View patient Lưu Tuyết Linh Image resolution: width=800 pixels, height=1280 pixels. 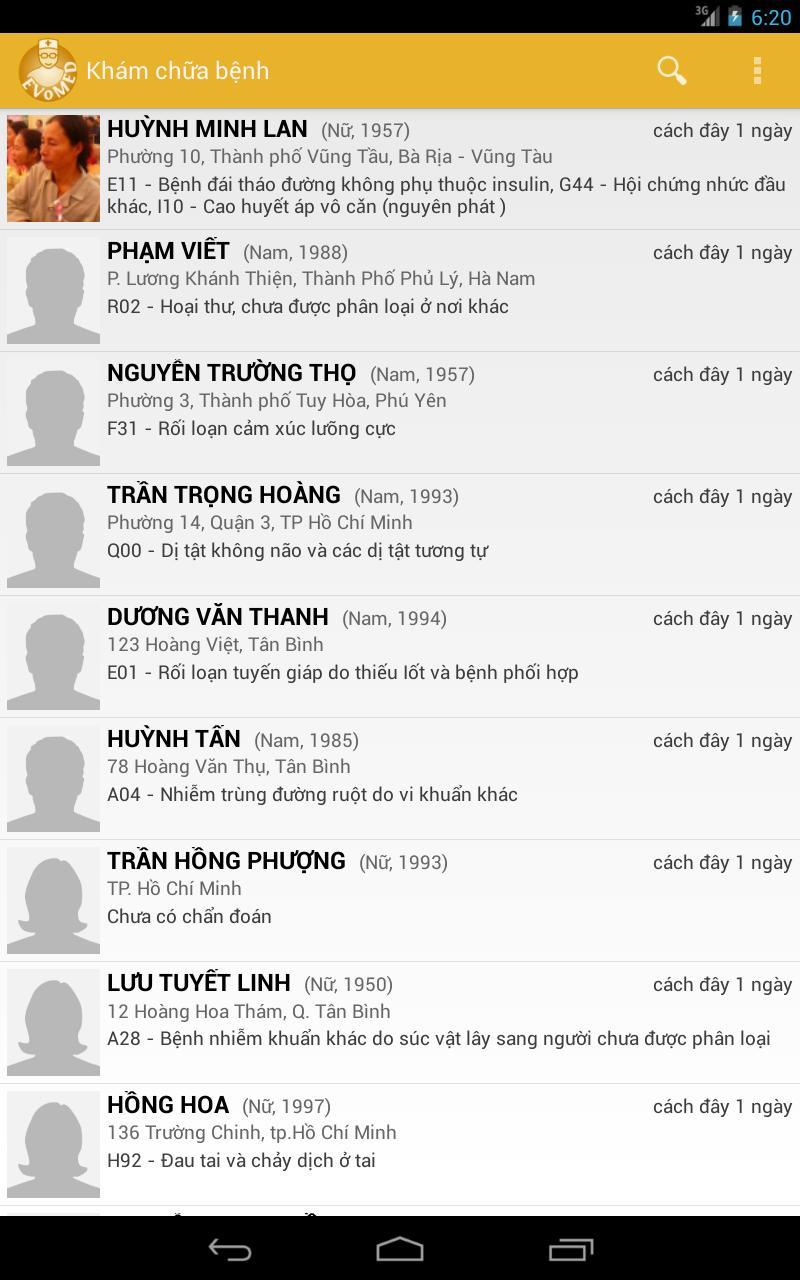coord(400,1022)
